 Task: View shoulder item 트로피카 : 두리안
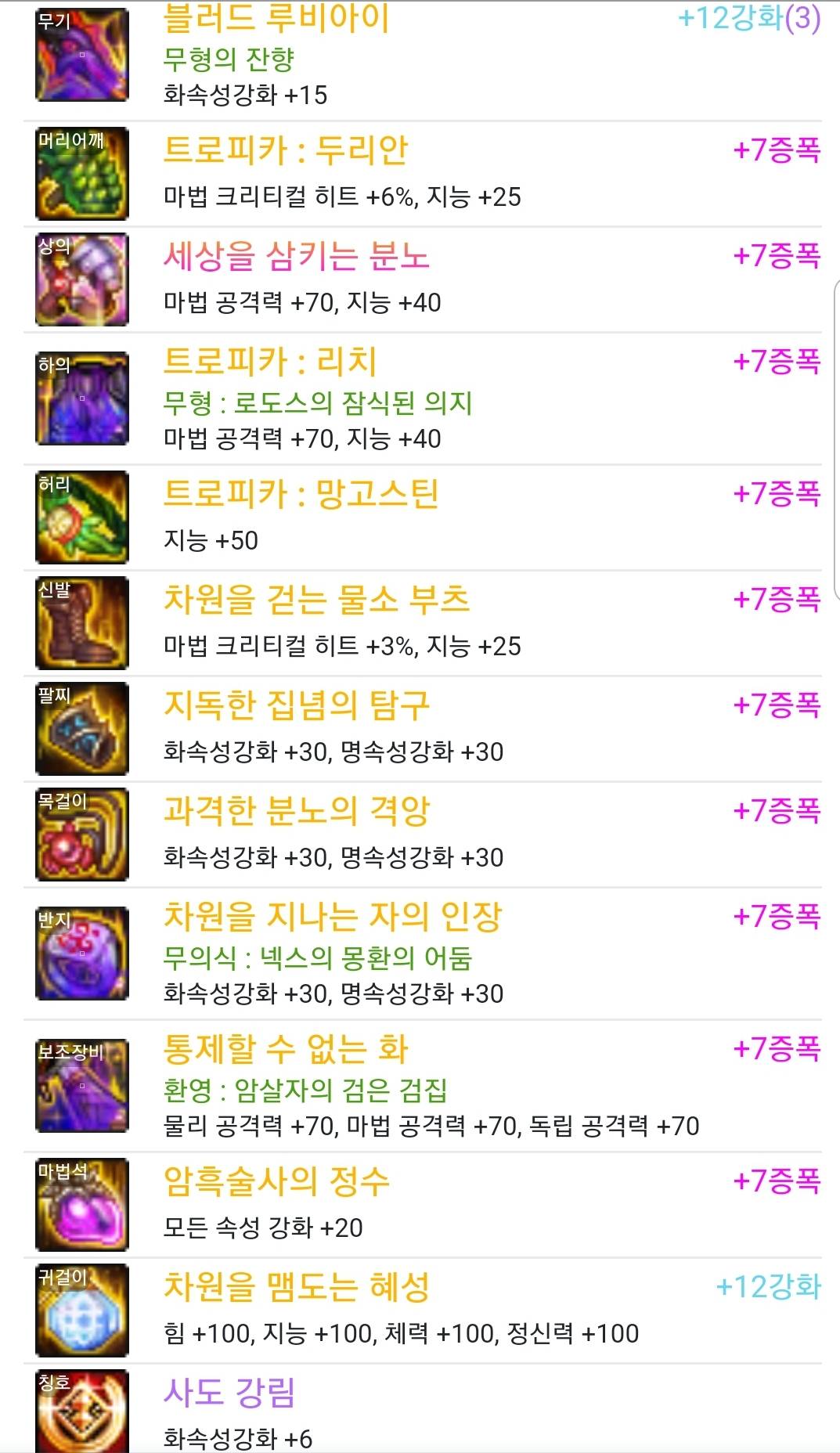pos(285,150)
